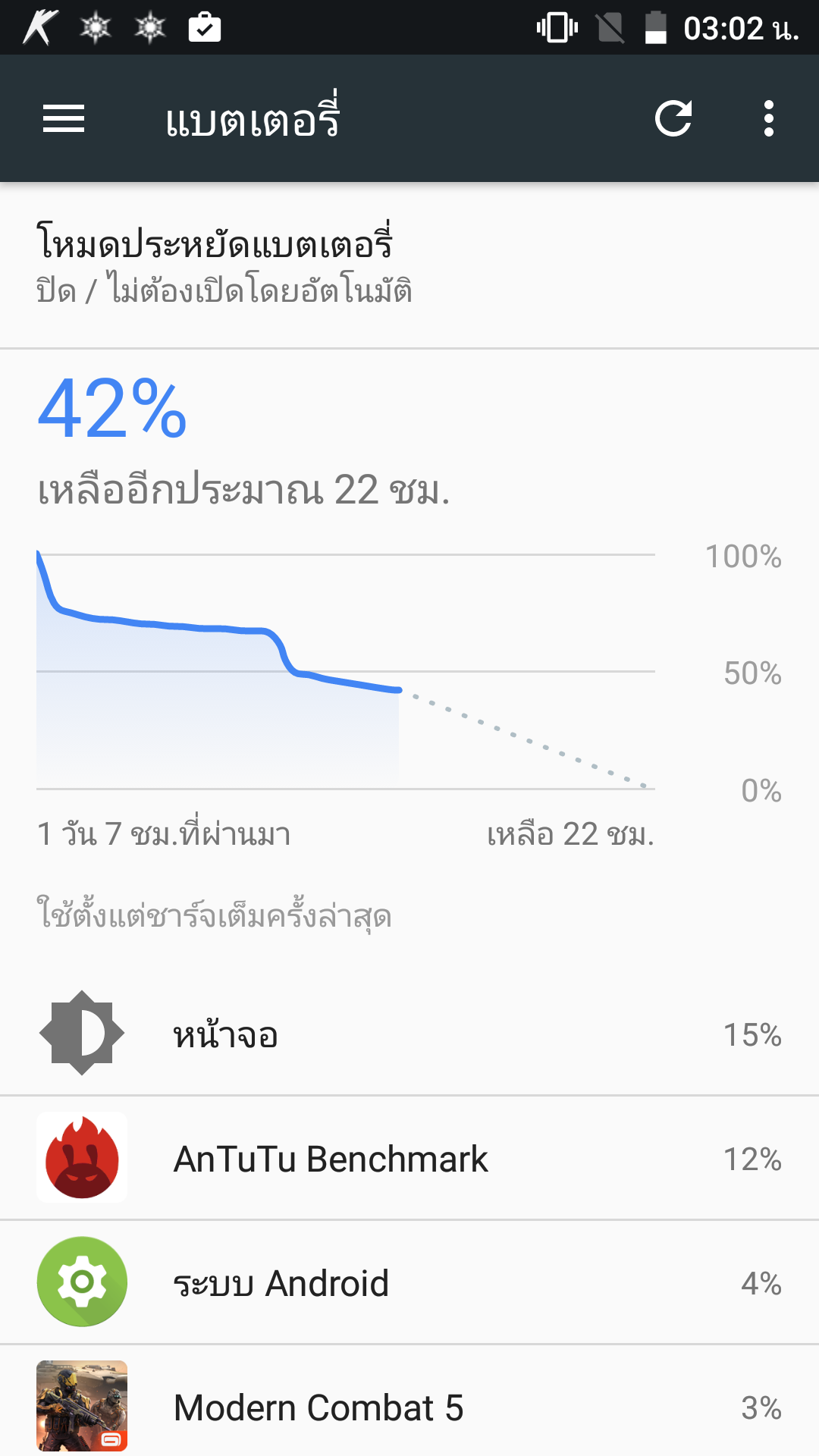The width and height of the screenshot is (819, 1456).
Task: Open Modern Combat 5 battery usage
Action: pyautogui.click(x=409, y=1401)
